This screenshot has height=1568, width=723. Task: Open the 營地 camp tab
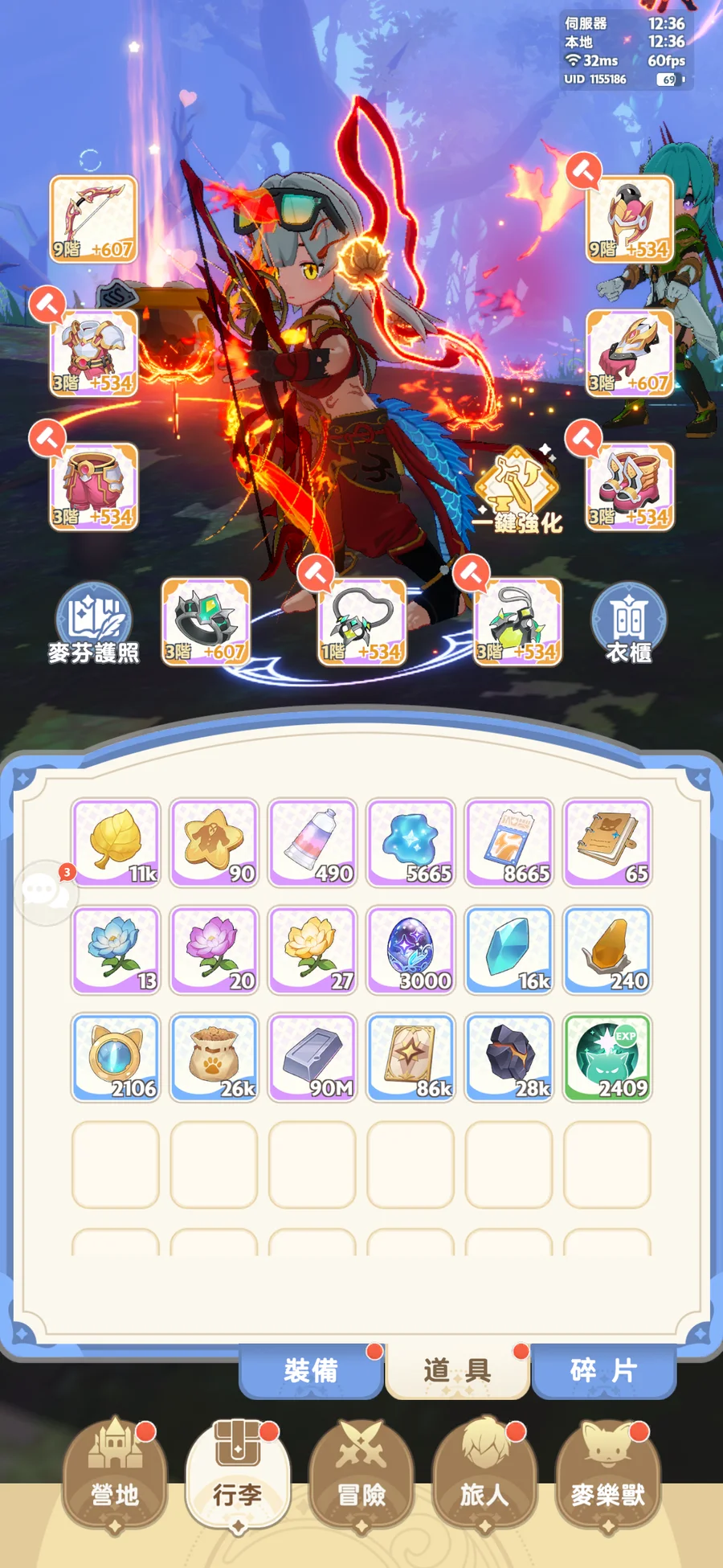115,1474
